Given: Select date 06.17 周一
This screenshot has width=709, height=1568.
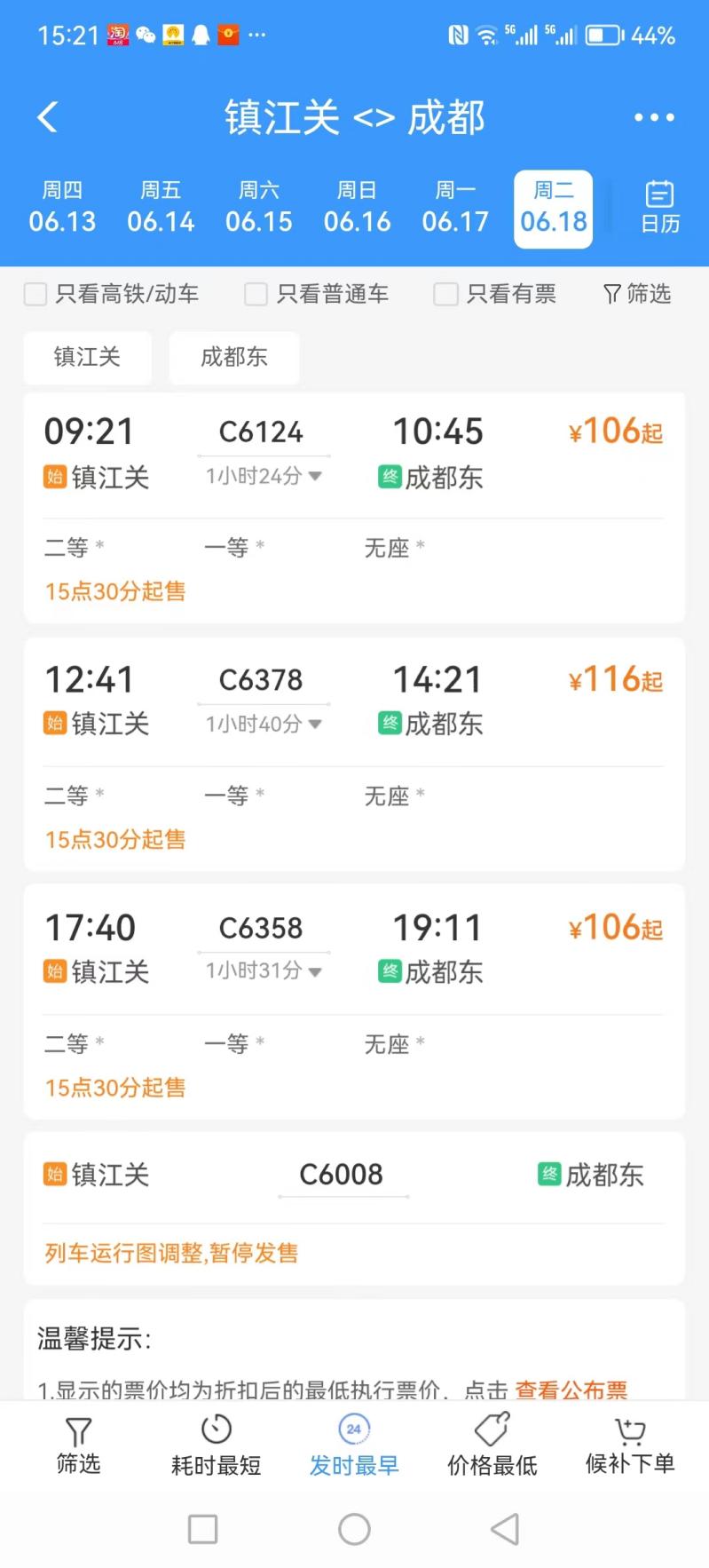Looking at the screenshot, I should click(x=455, y=208).
